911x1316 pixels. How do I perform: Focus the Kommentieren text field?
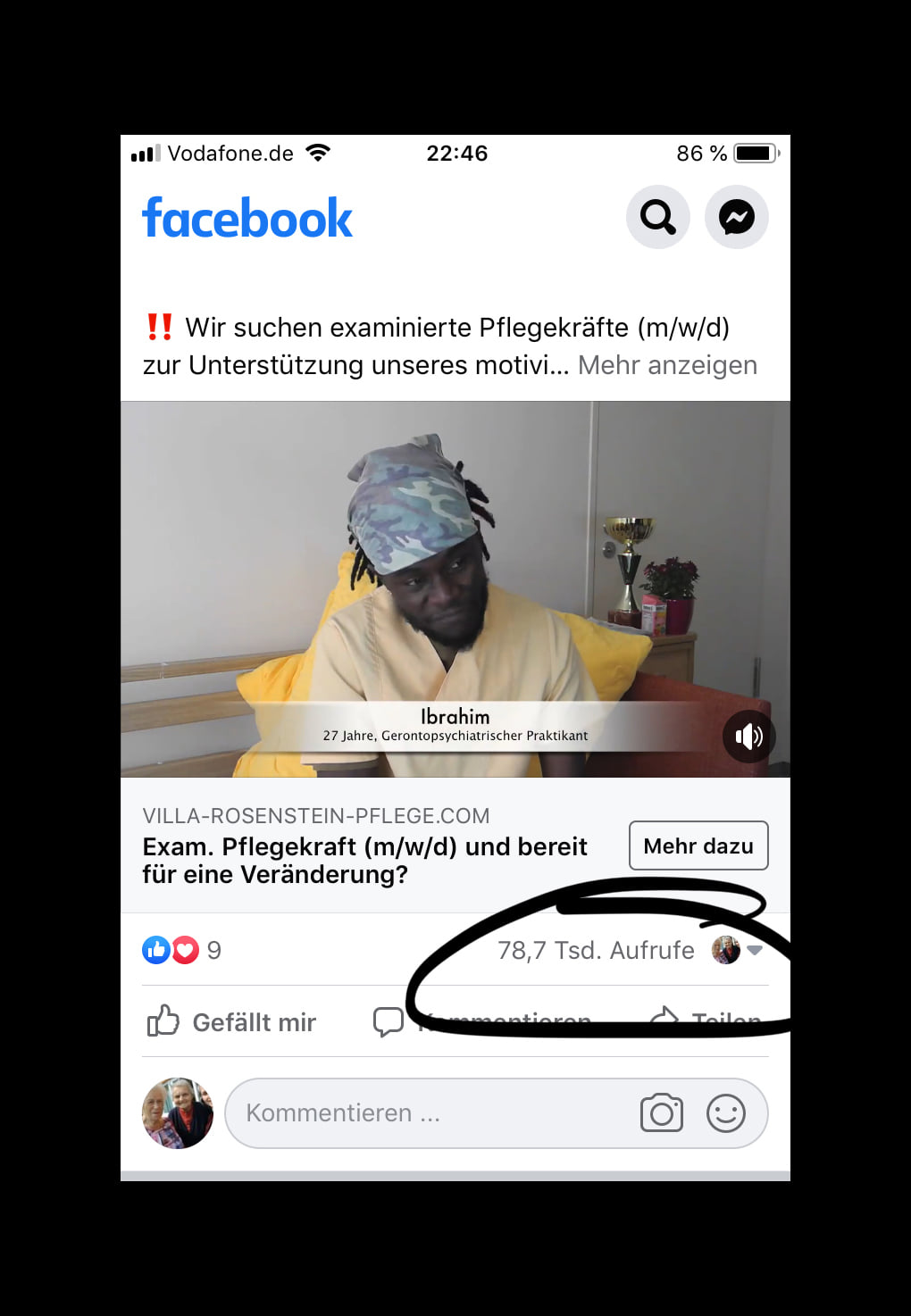coord(429,1113)
